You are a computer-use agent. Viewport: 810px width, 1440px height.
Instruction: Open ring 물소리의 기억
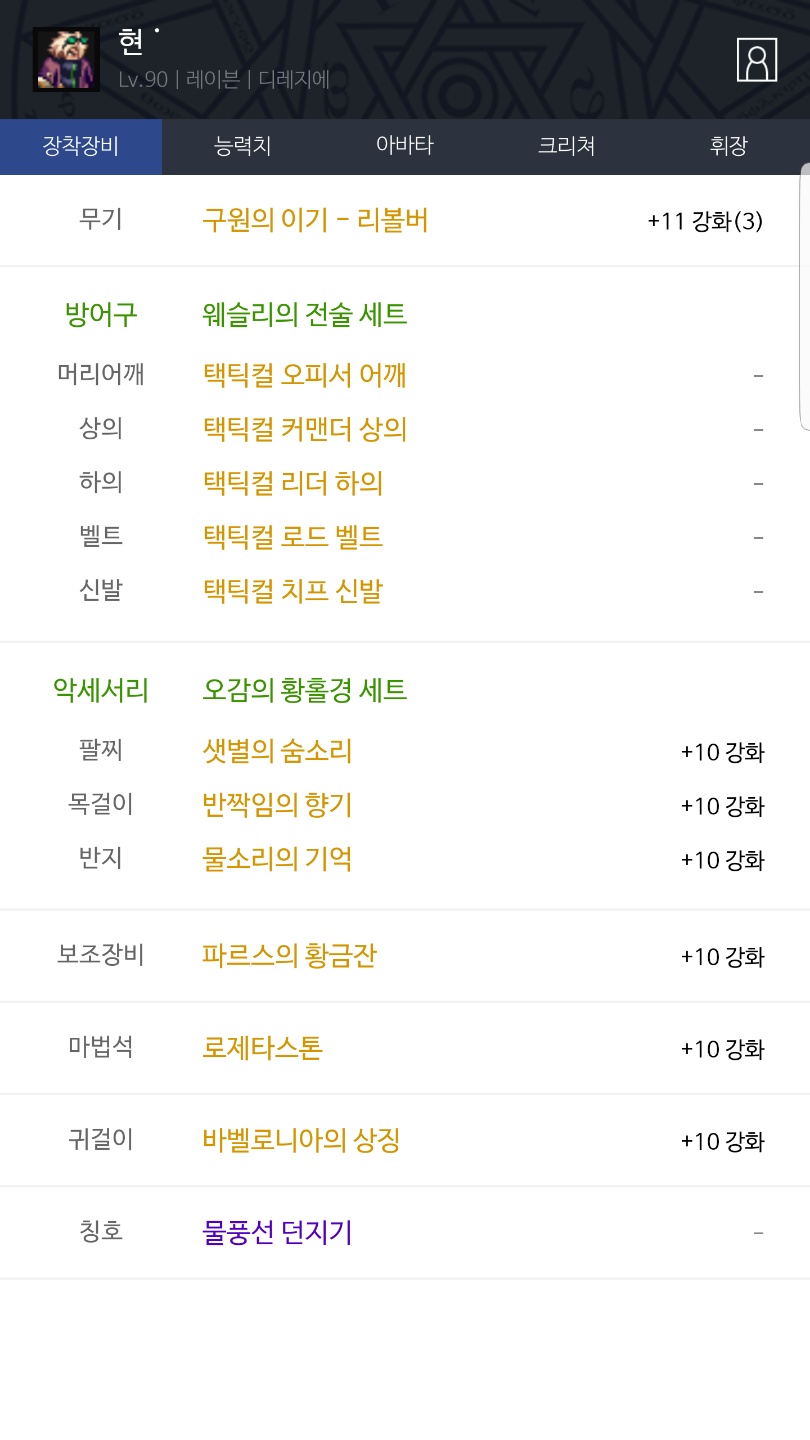pos(277,859)
